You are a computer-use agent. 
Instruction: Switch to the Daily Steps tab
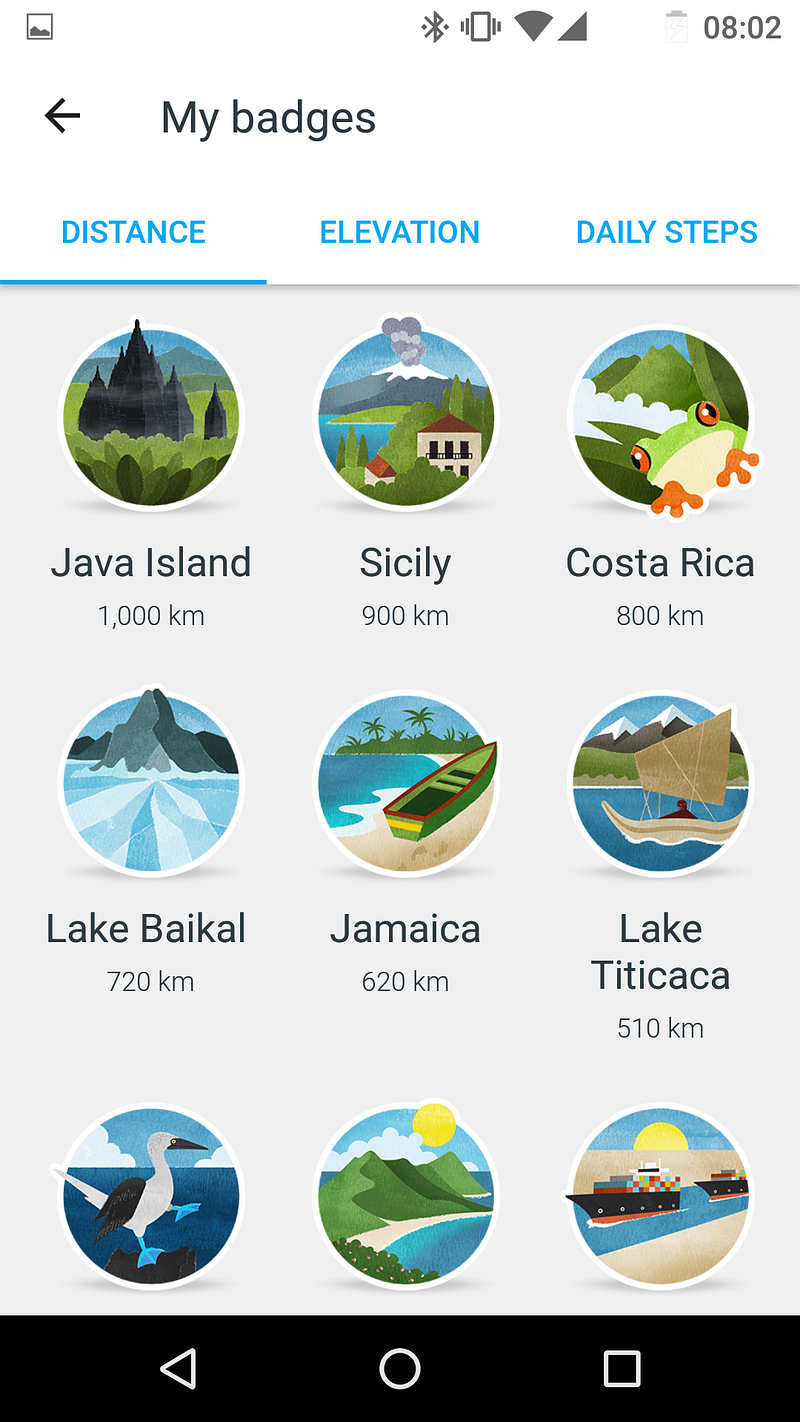(x=667, y=232)
